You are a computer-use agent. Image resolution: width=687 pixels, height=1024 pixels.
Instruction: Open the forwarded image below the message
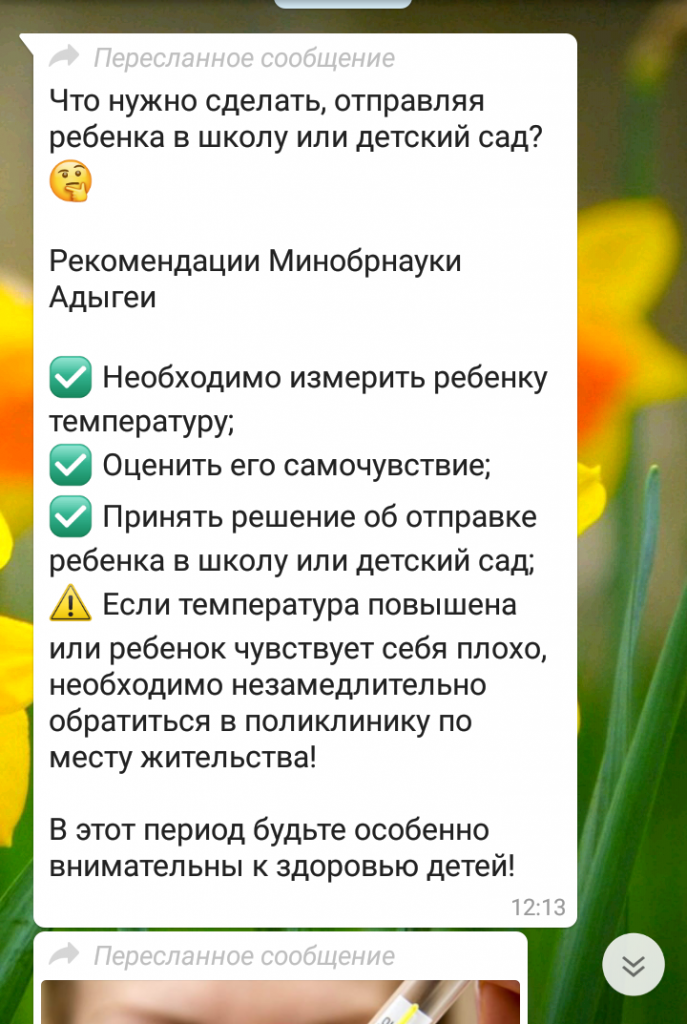pyautogui.click(x=280, y=1002)
